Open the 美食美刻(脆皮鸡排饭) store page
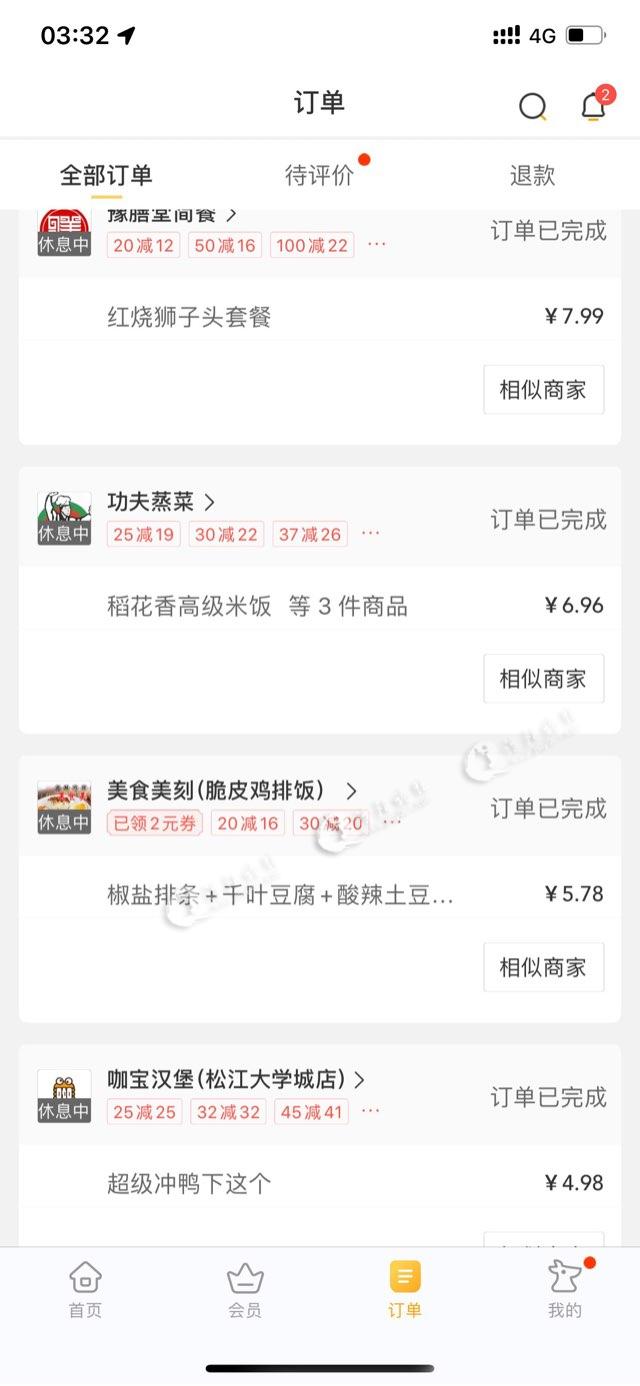This screenshot has width=640, height=1386. point(230,791)
